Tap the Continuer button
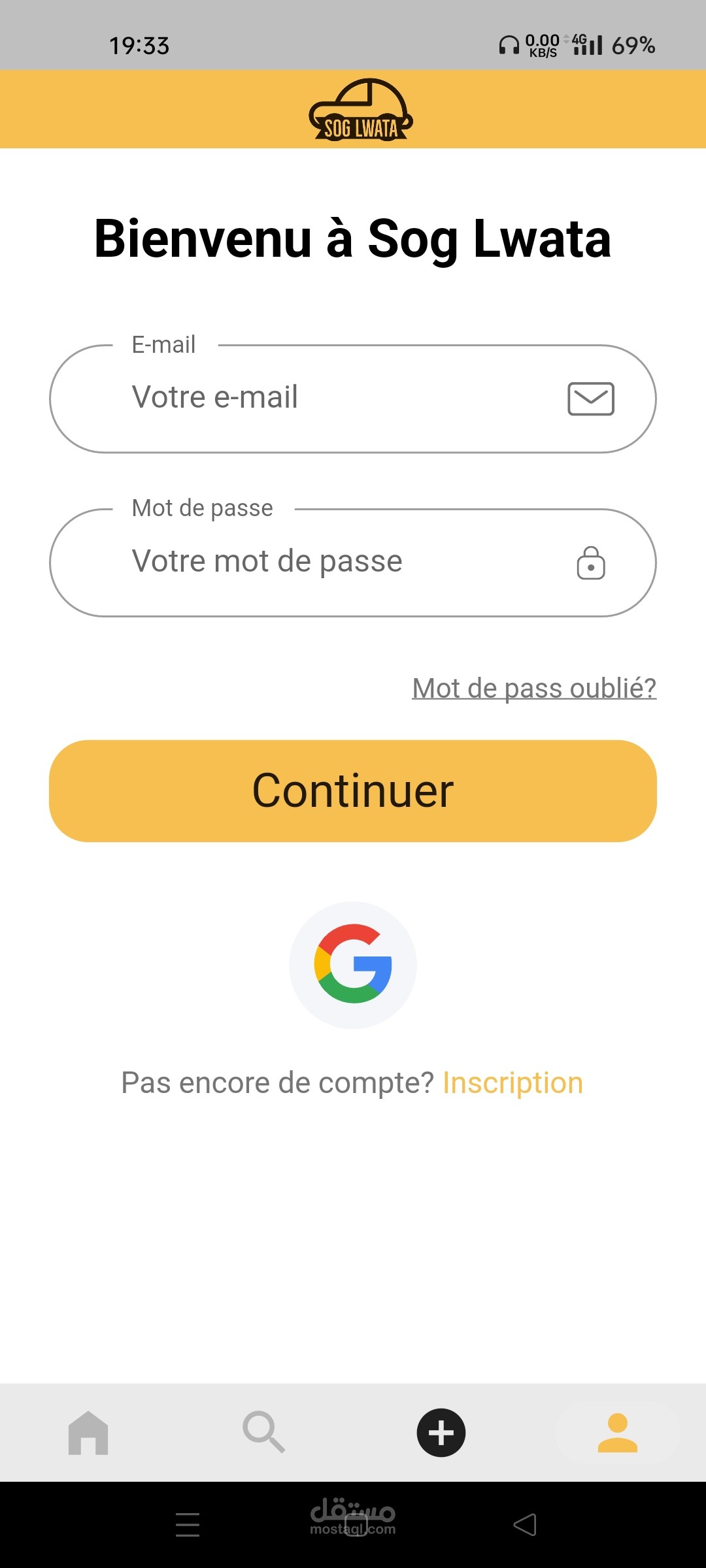706x1568 pixels. coord(353,791)
